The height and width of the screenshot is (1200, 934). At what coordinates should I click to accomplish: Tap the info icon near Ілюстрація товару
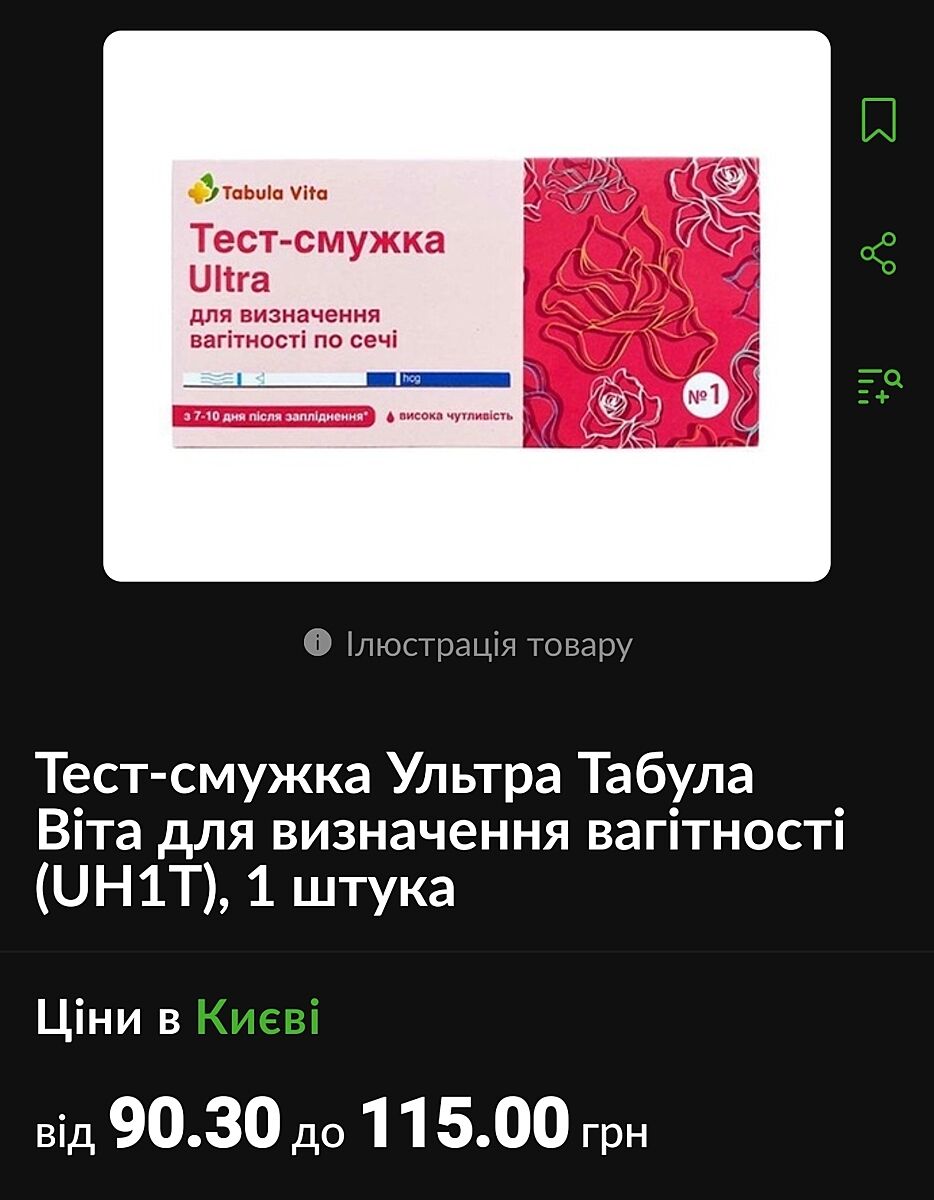pyautogui.click(x=317, y=642)
